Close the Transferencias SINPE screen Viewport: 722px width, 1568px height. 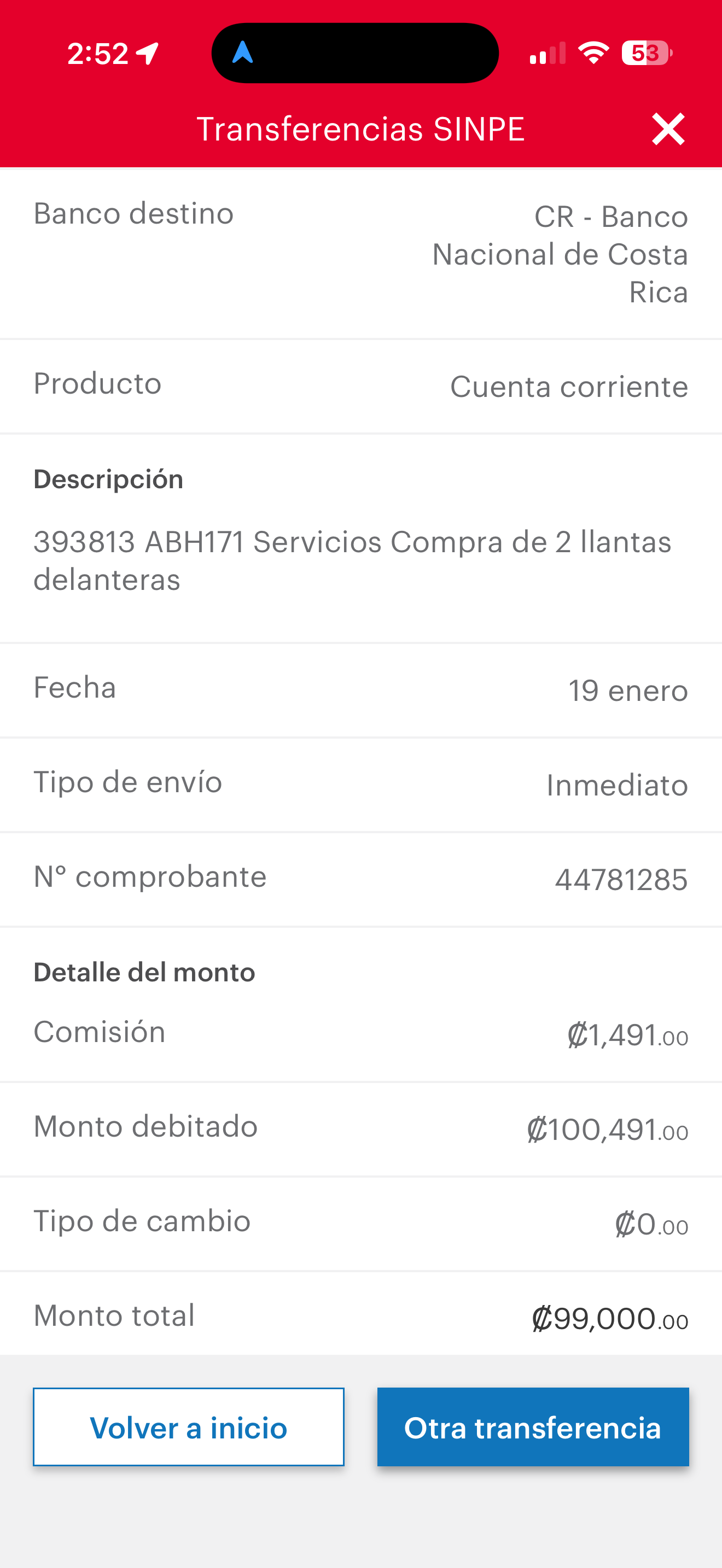click(x=667, y=128)
